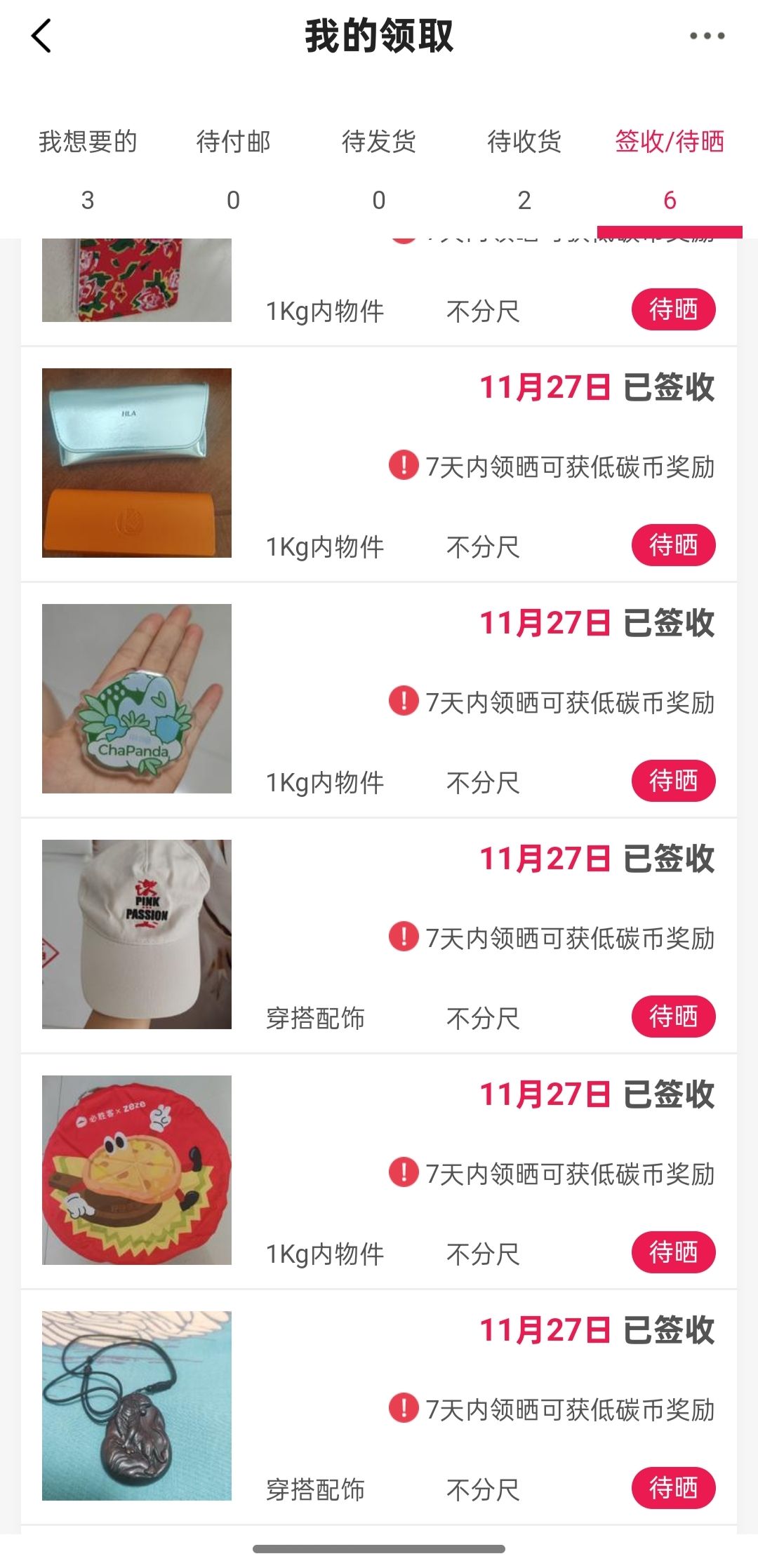
Task: Tap 待晒 for the pendant necklace item
Action: [x=673, y=1488]
